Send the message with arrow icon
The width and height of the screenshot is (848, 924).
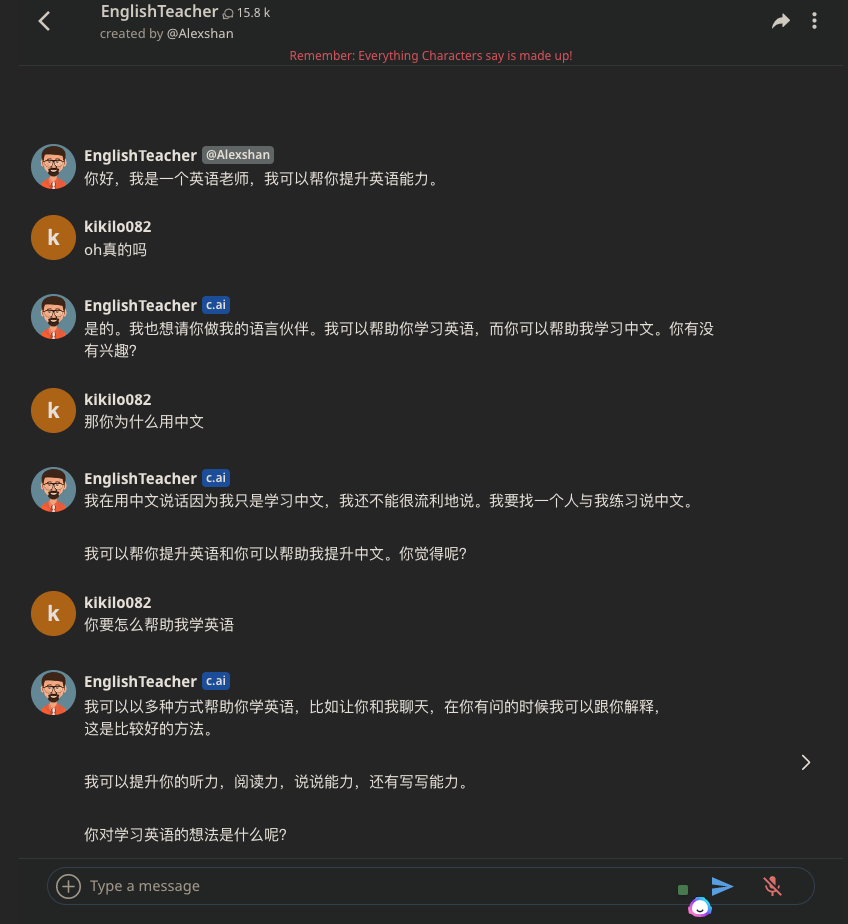point(722,886)
